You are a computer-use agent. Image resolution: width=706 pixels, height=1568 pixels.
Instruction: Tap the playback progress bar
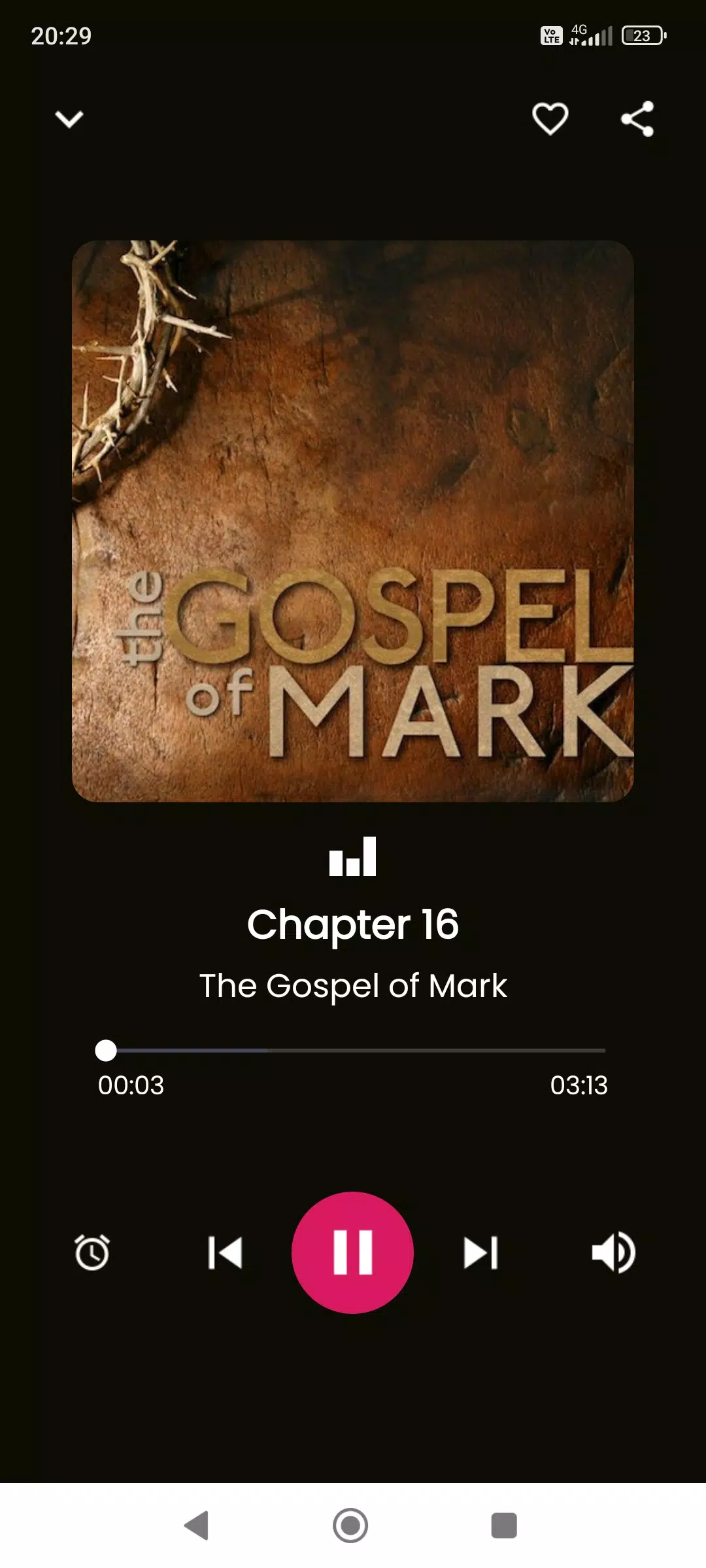[353, 1051]
